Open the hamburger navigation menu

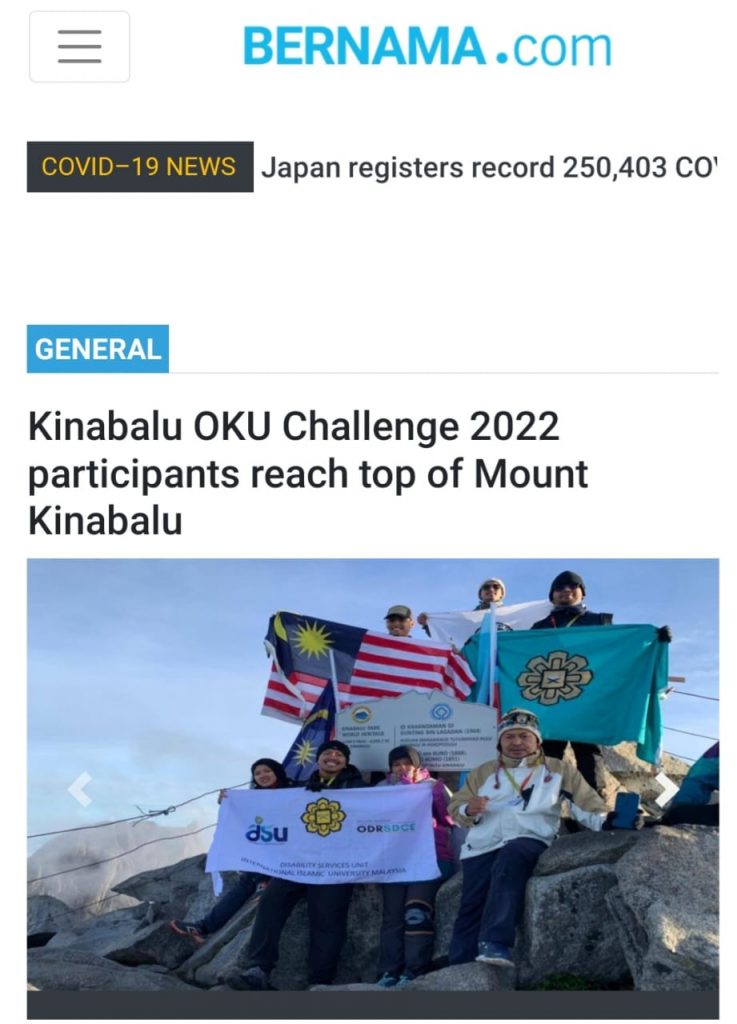point(79,47)
